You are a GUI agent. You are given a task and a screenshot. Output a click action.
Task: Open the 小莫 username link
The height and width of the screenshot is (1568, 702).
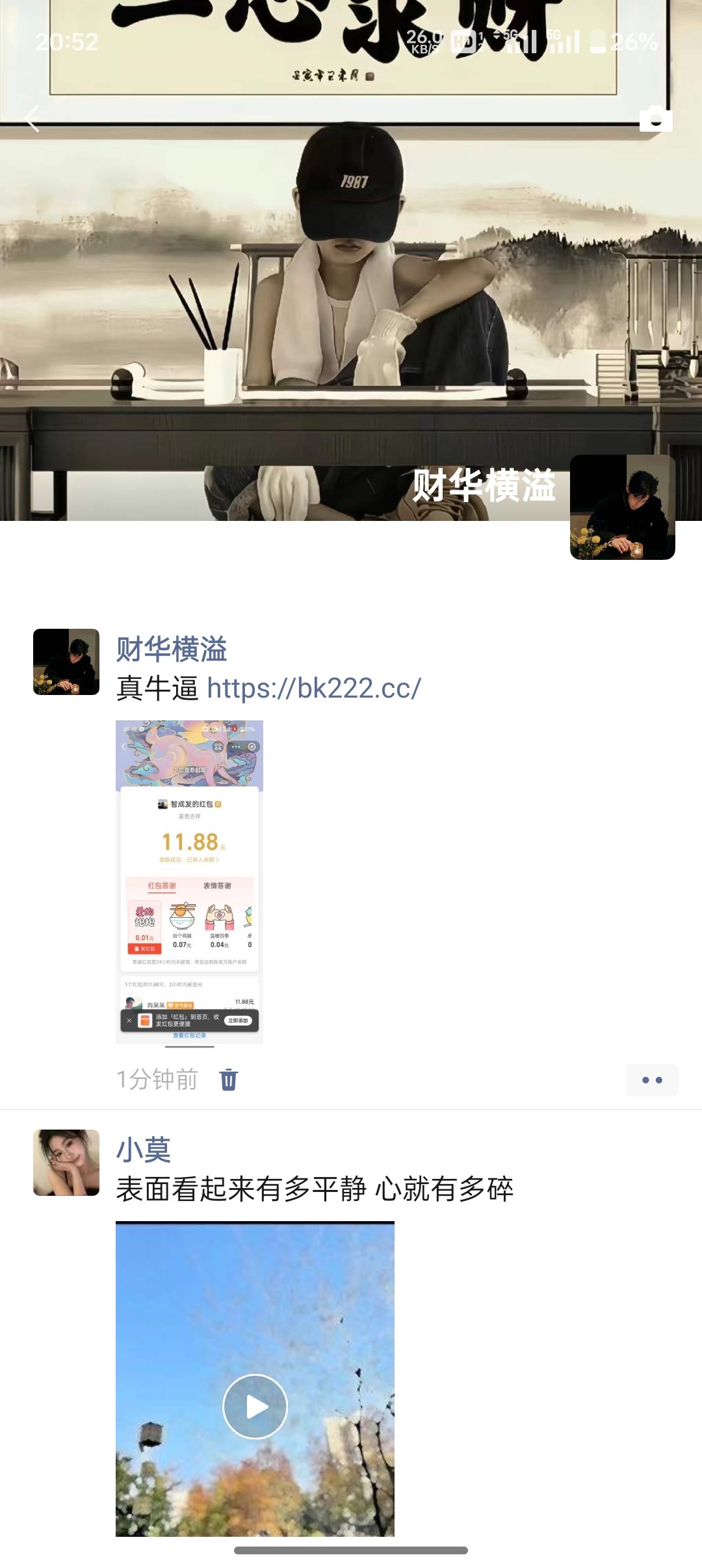click(x=144, y=1150)
